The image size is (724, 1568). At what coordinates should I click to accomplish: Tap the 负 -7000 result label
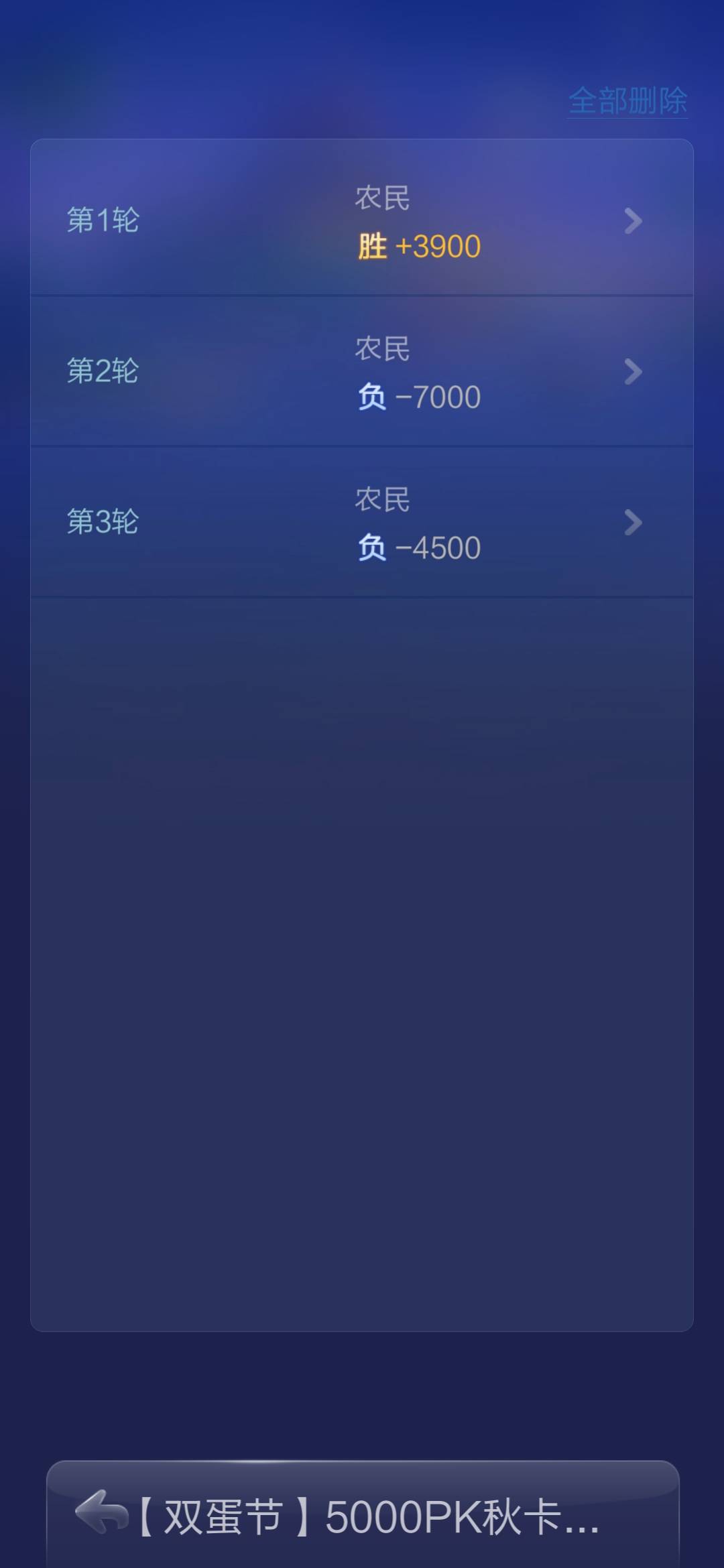click(417, 397)
